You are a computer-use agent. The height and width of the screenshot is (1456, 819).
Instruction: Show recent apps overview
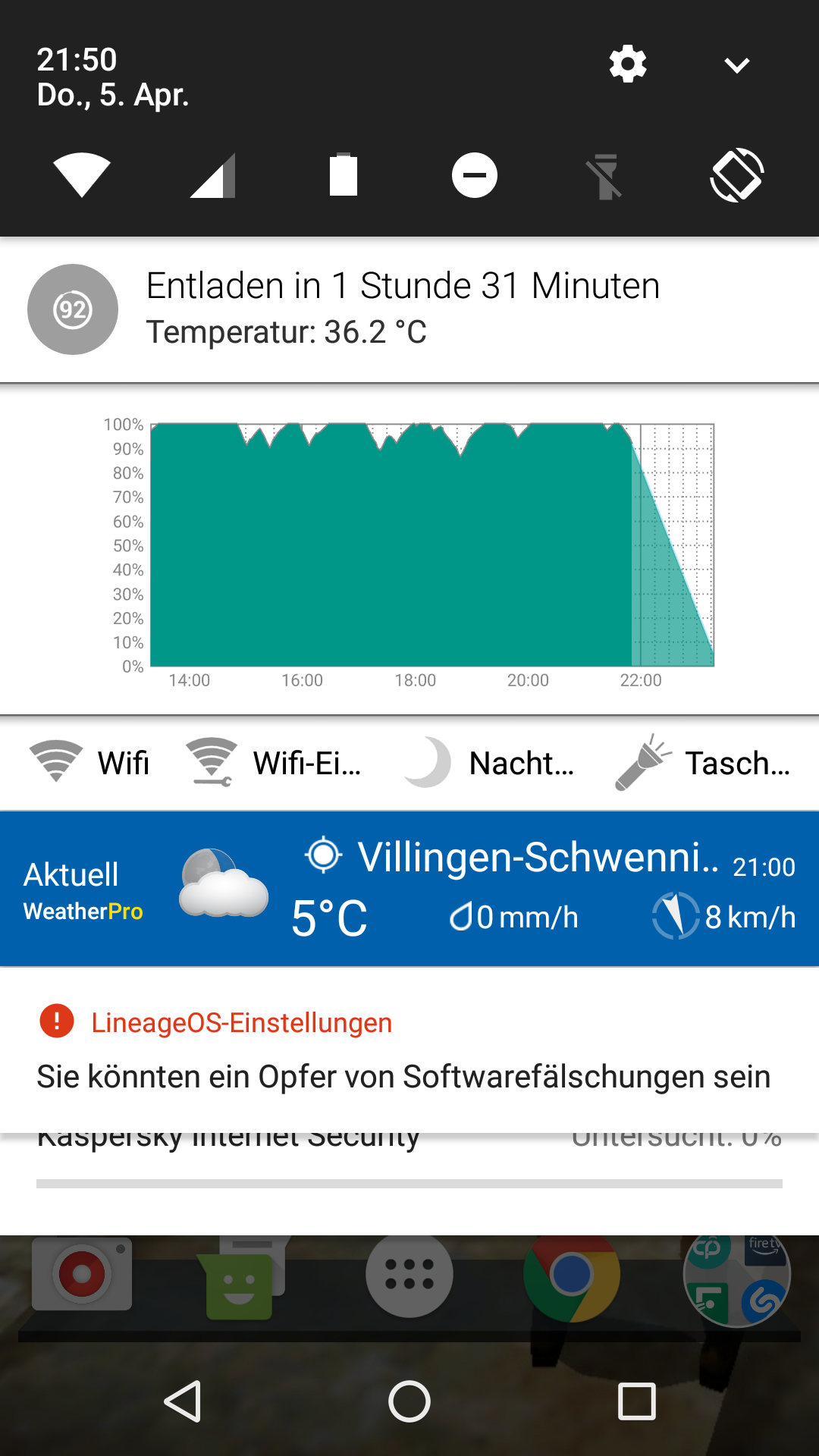[636, 1401]
